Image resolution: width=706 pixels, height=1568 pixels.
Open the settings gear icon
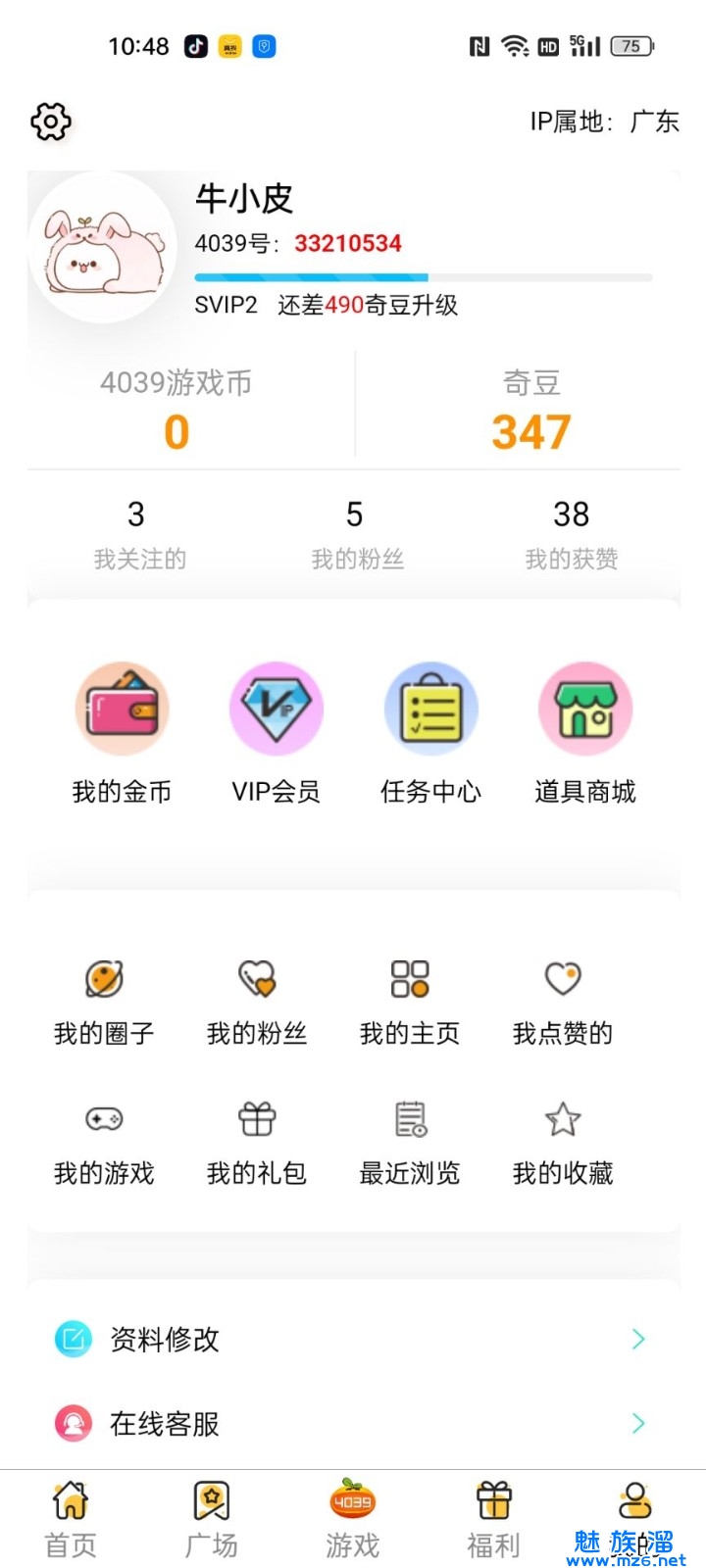click(x=51, y=122)
